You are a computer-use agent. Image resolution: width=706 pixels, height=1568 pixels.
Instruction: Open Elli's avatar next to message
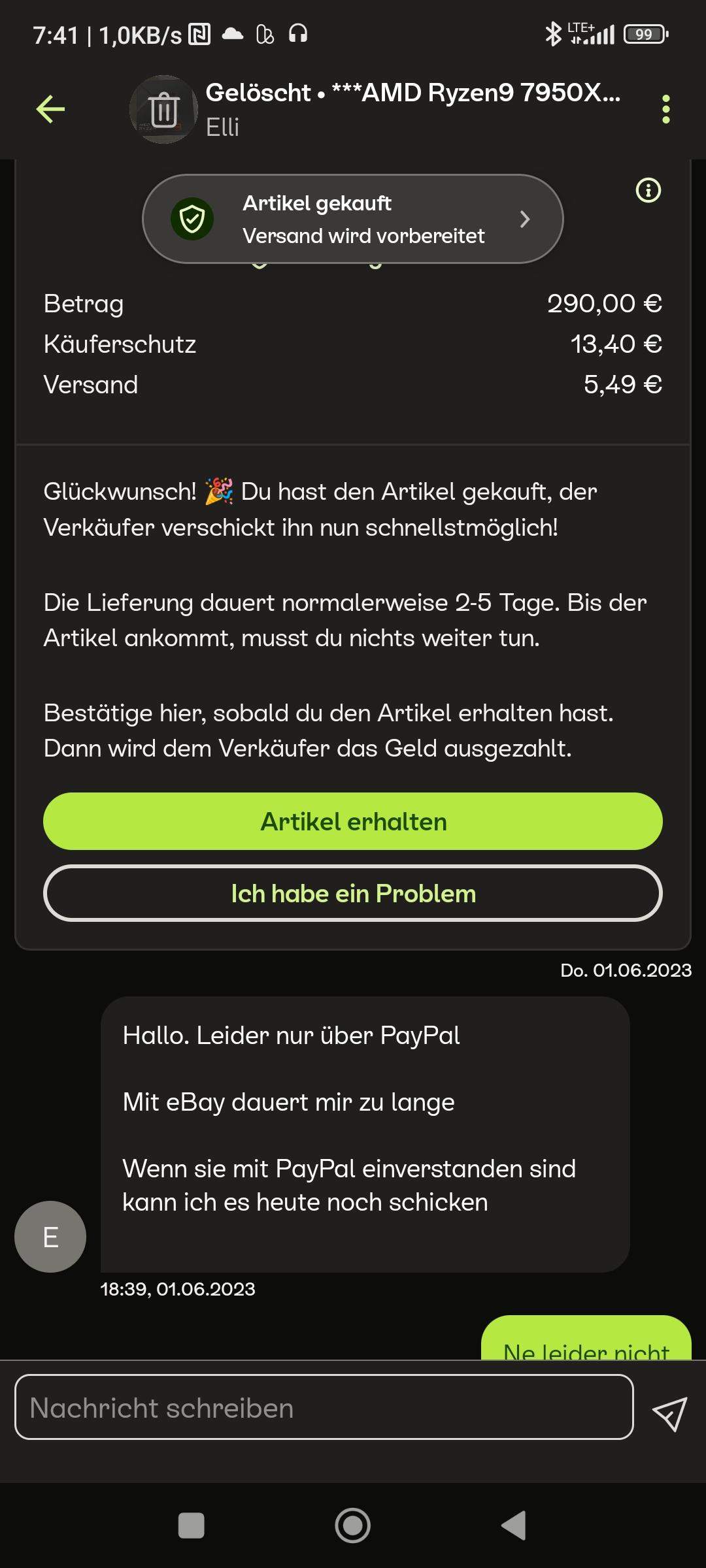tap(50, 1237)
